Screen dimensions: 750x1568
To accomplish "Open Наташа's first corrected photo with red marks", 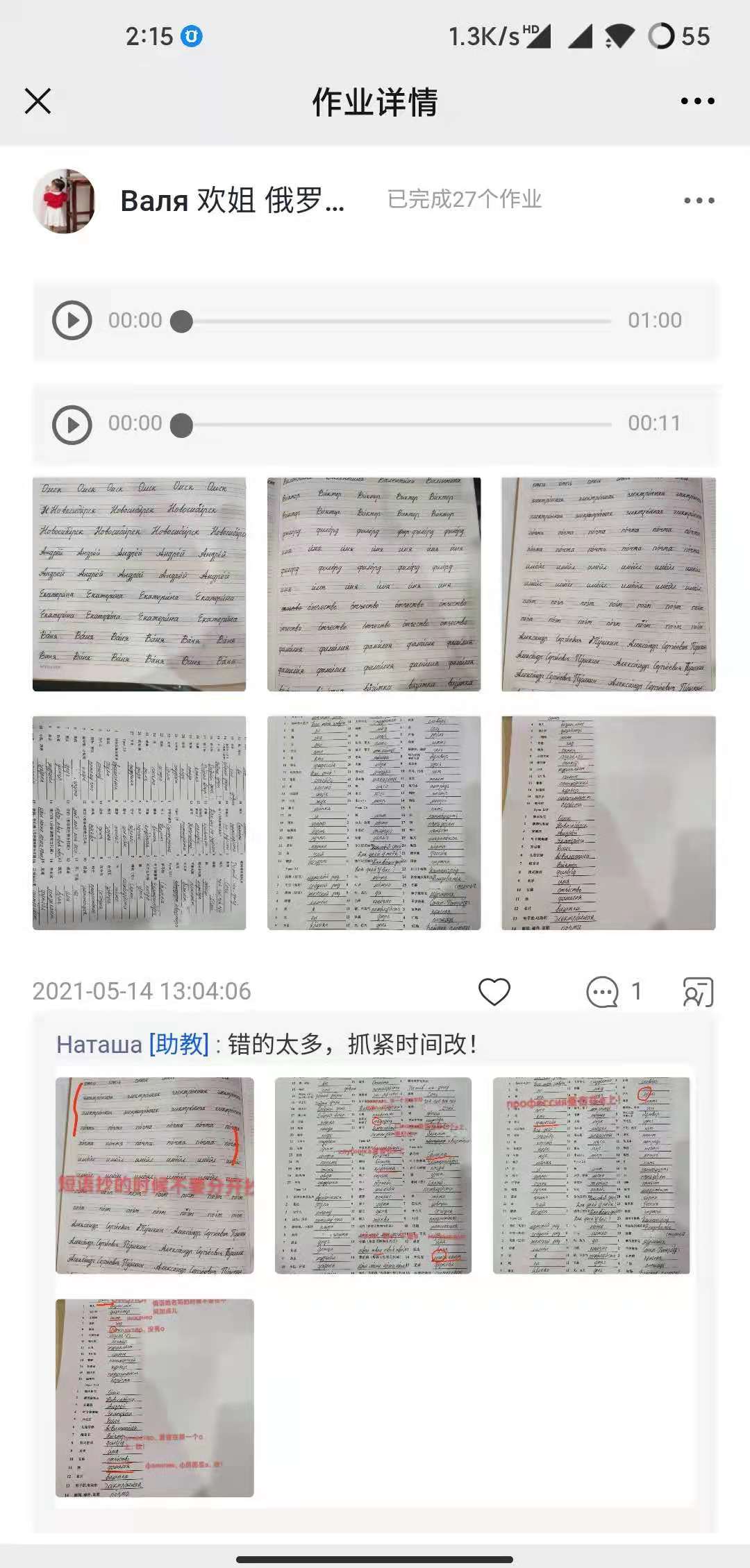I will [155, 1176].
